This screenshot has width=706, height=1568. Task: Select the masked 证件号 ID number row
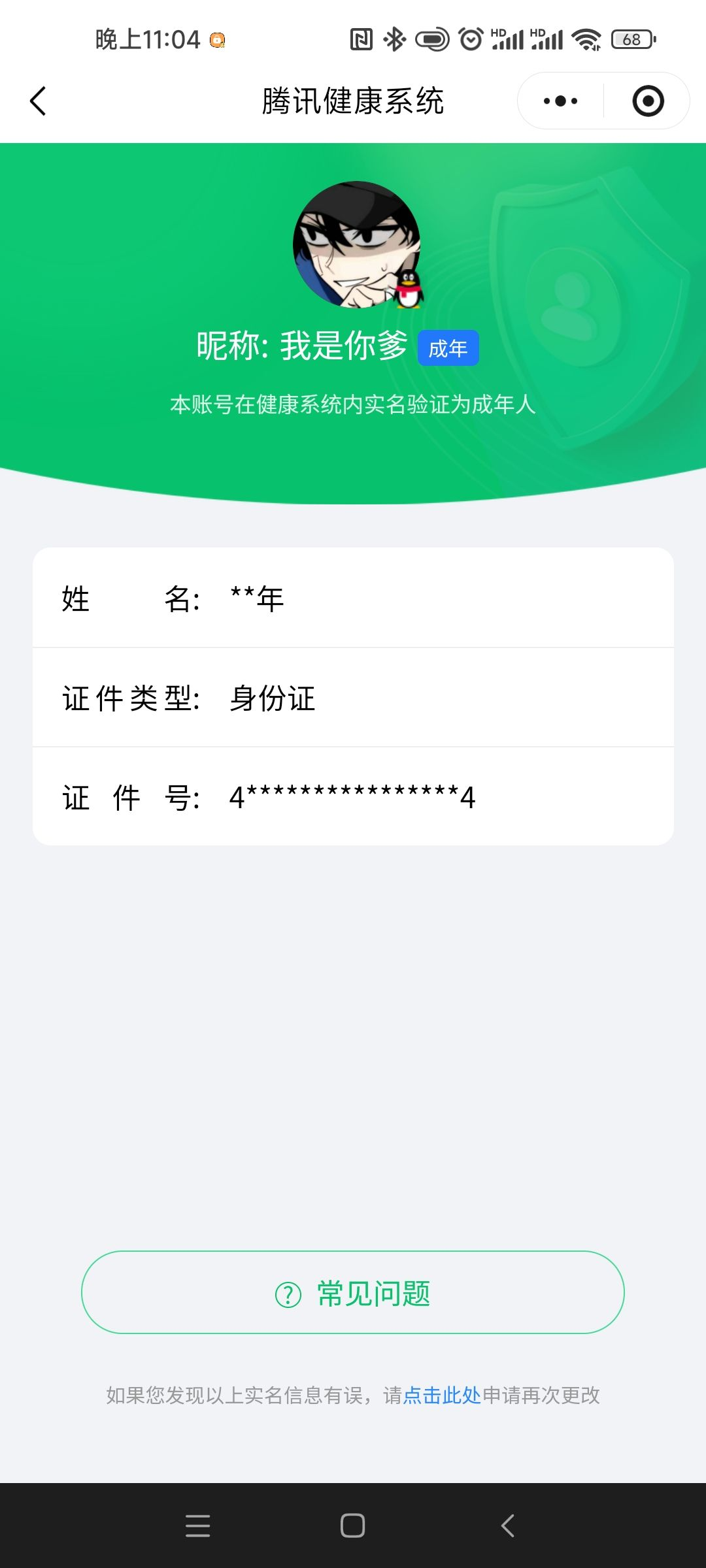(x=353, y=797)
